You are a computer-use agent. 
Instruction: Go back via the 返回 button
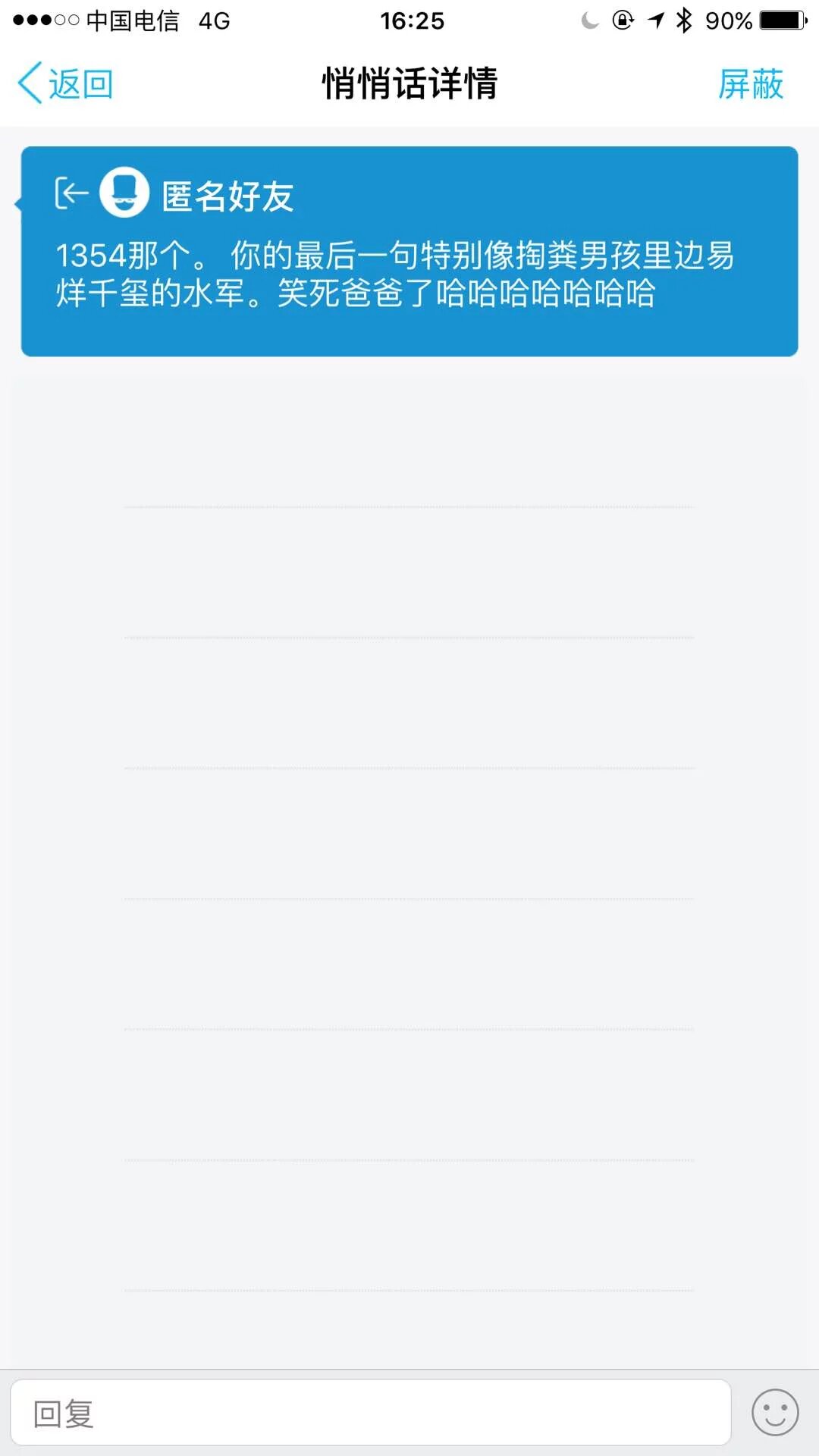(x=66, y=83)
